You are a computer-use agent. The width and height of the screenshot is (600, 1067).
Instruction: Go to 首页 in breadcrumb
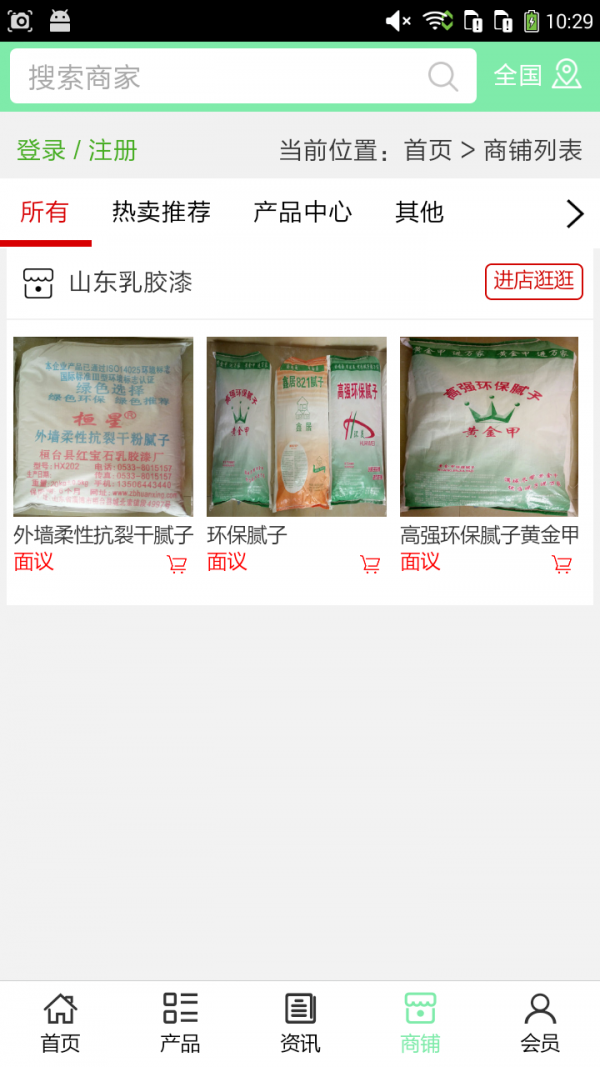click(428, 151)
